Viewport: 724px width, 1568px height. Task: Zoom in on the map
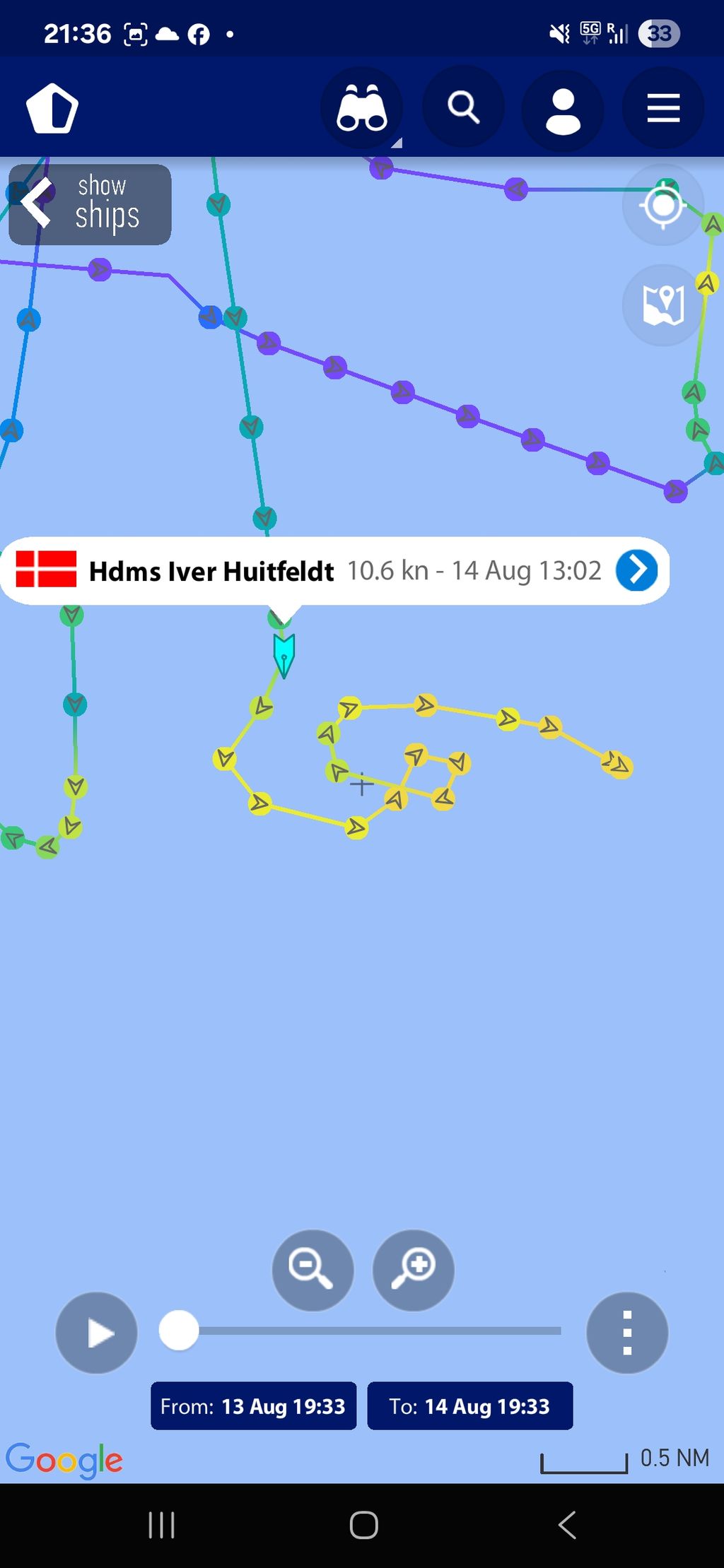[414, 1270]
